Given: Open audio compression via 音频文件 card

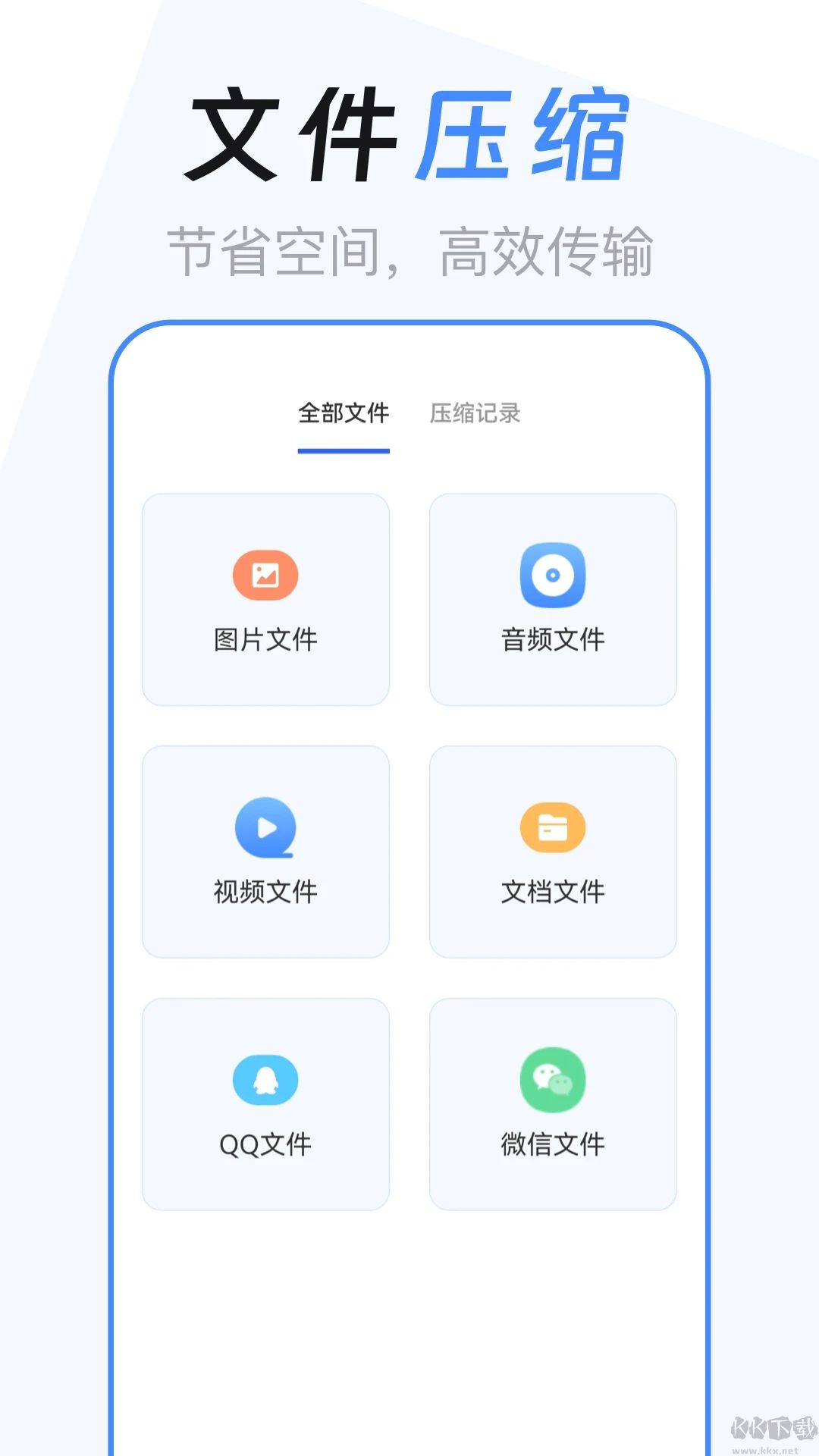Looking at the screenshot, I should click(x=552, y=599).
